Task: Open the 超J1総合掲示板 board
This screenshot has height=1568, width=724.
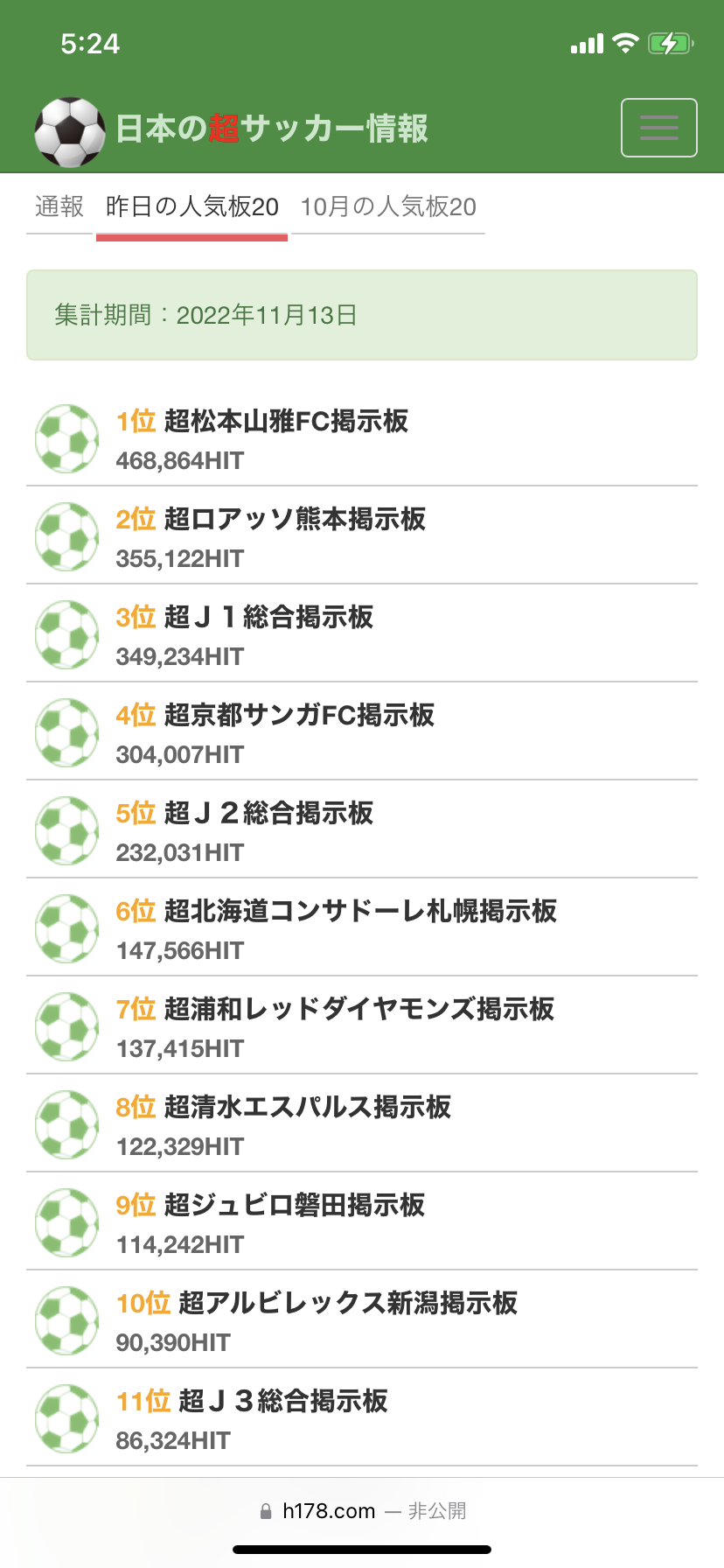Action: pos(362,633)
